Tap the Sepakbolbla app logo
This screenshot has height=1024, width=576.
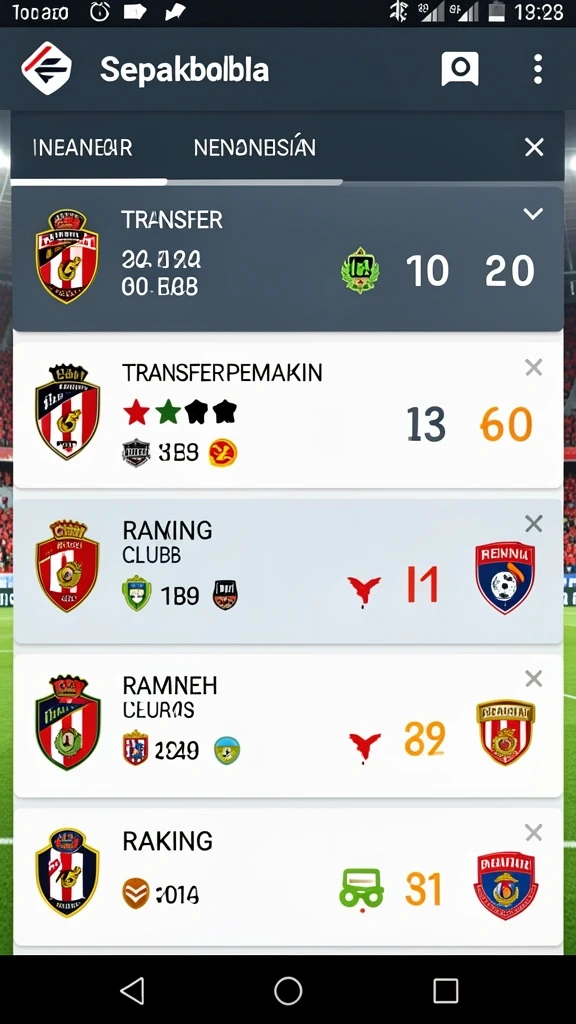tap(46, 69)
